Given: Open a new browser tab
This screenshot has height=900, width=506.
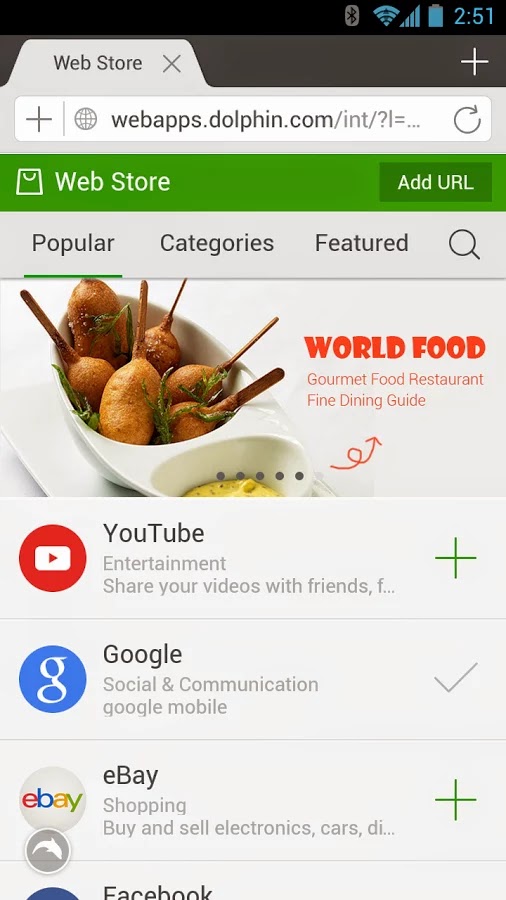Looking at the screenshot, I should pos(474,61).
